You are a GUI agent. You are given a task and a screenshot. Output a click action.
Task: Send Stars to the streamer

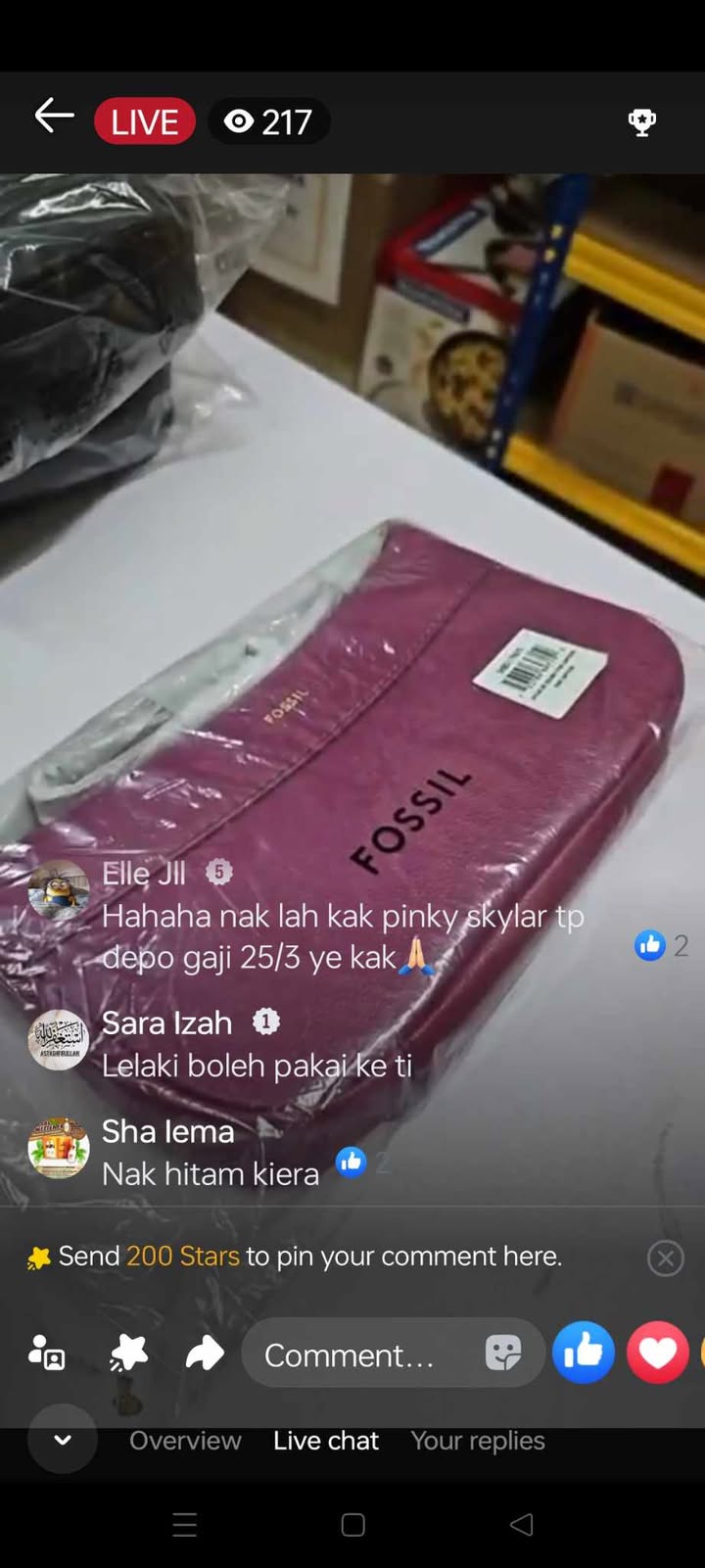click(128, 1354)
